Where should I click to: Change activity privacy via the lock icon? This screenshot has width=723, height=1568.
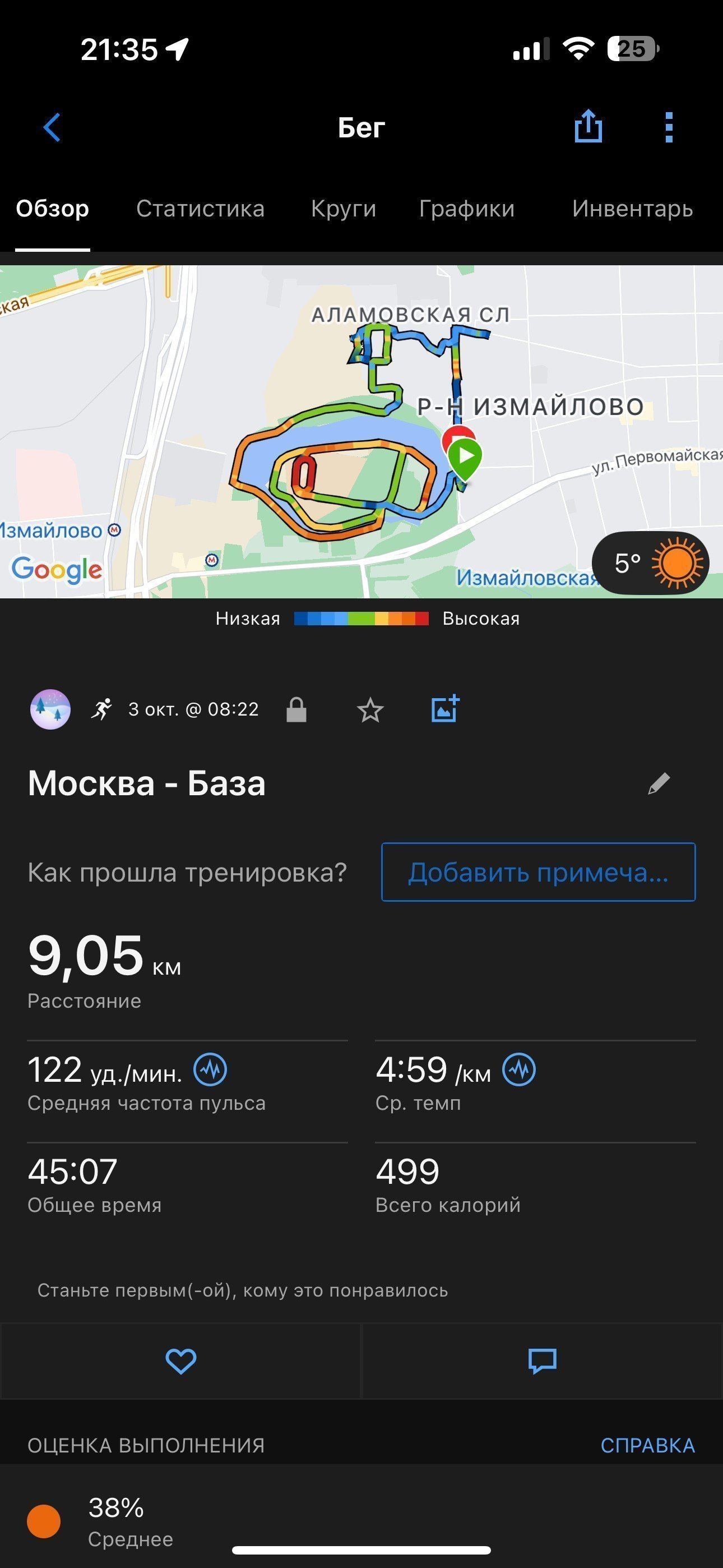tap(296, 710)
